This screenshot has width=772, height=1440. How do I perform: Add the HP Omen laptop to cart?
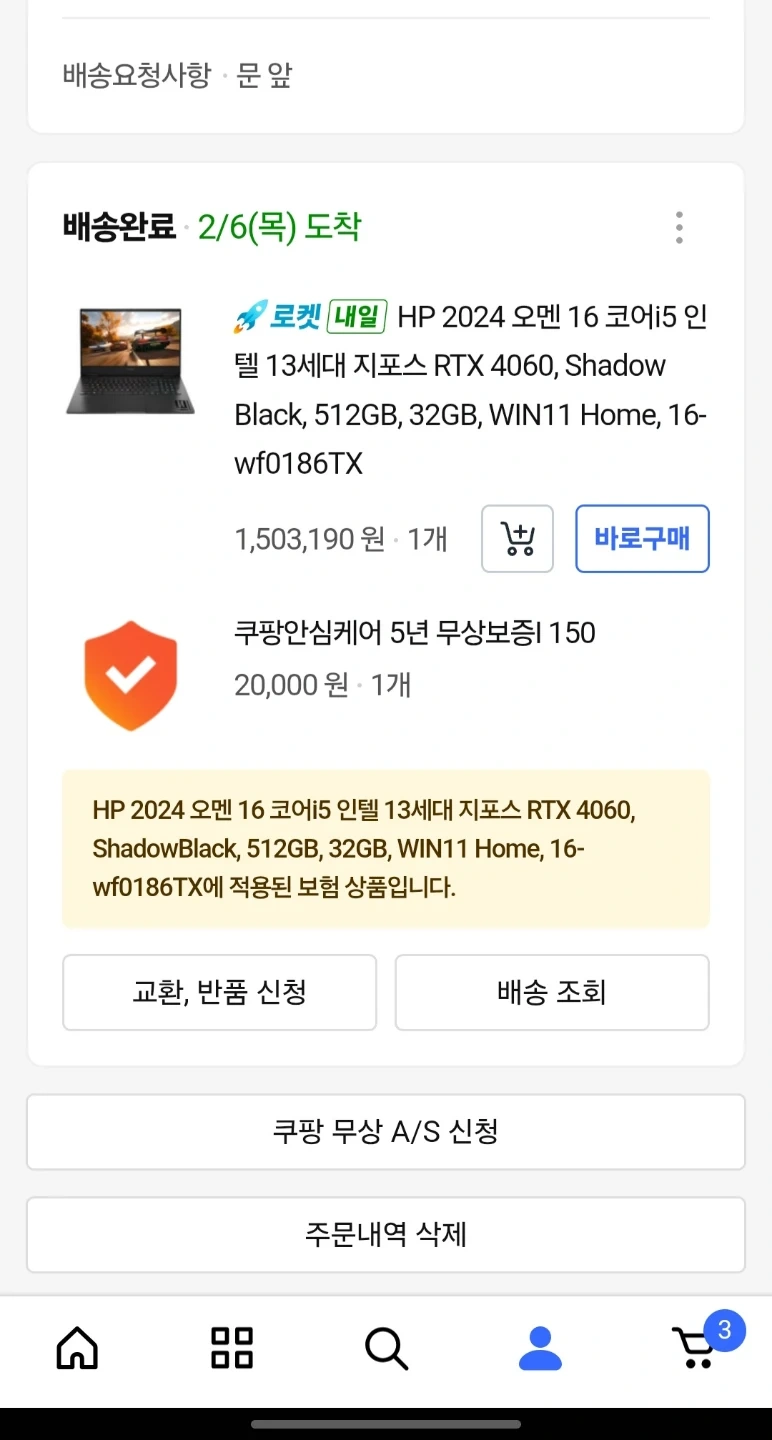[x=517, y=539]
